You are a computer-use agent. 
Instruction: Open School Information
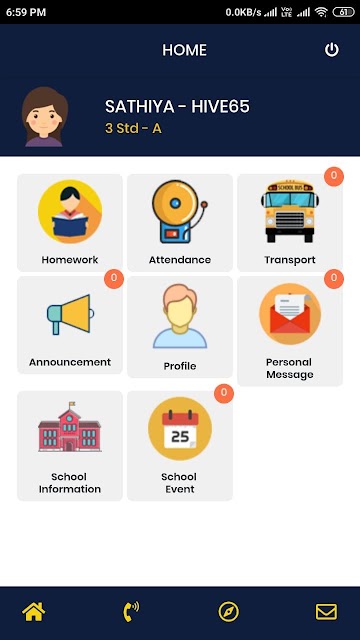click(70, 446)
